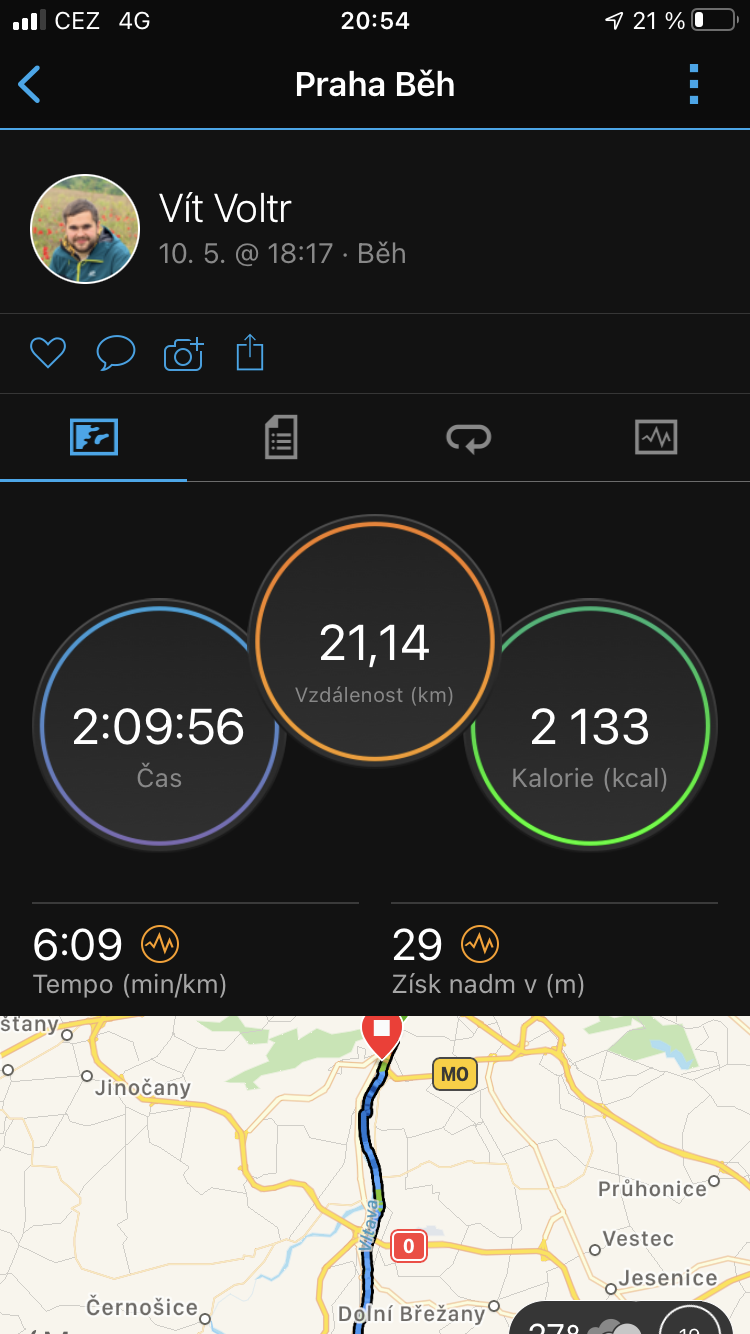750x1334 pixels.
Task: Switch to the laps tab
Action: 468,438
